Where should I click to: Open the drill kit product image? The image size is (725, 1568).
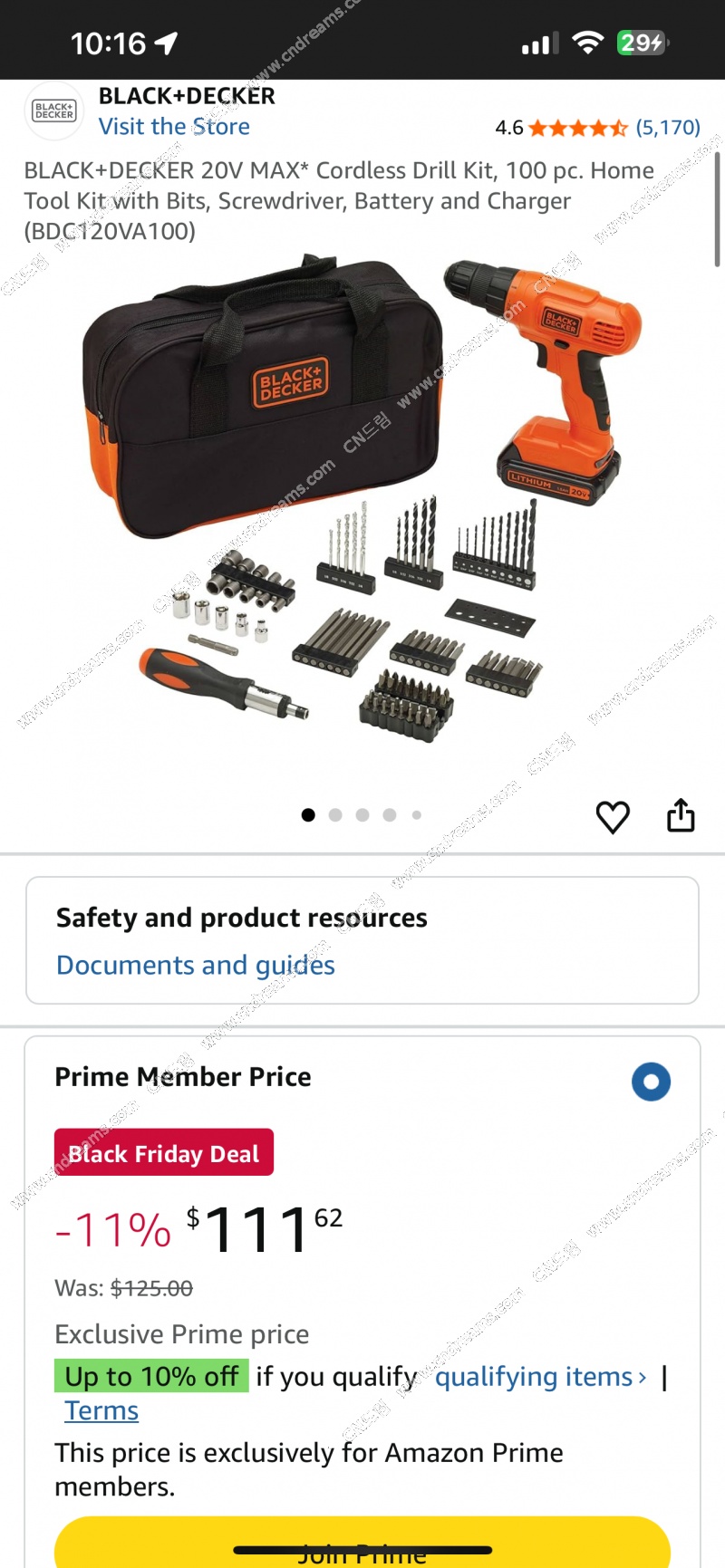(362, 507)
